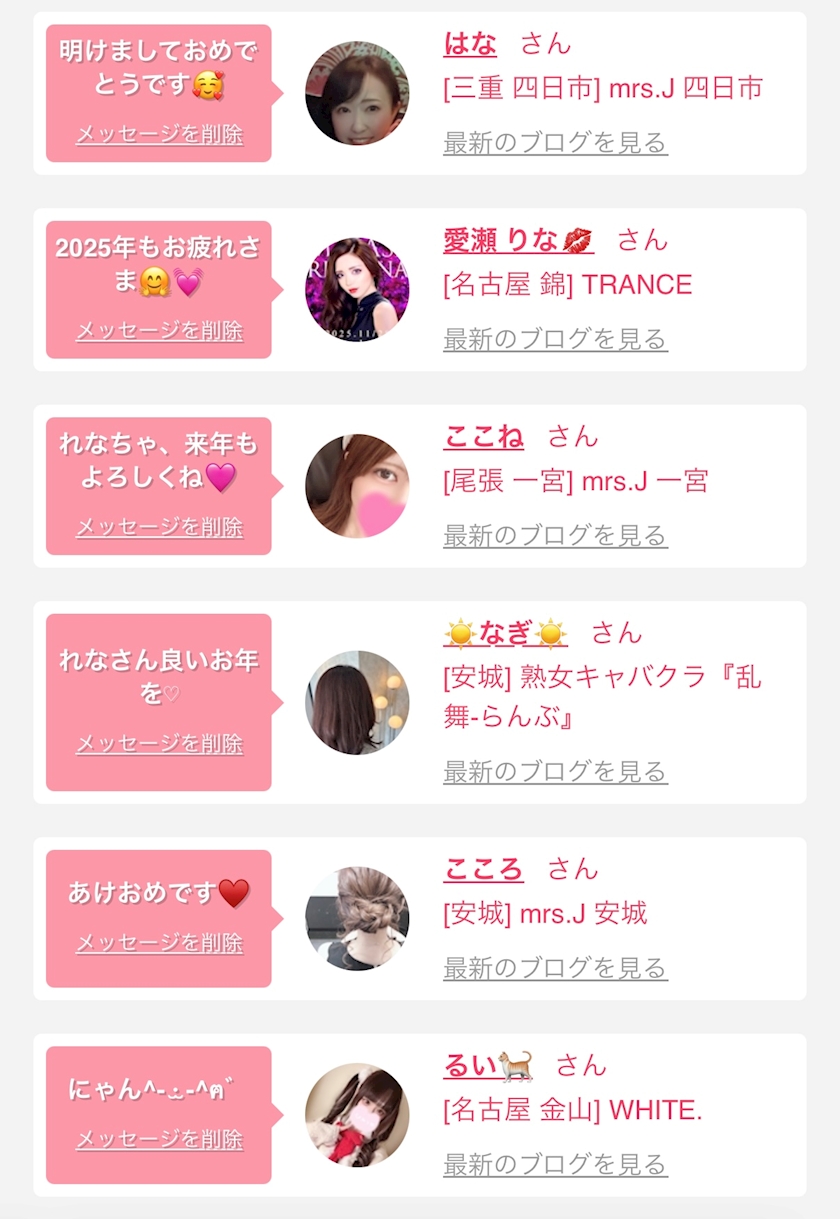View なぎ's latest blog
This screenshot has height=1219, width=840.
tap(555, 771)
